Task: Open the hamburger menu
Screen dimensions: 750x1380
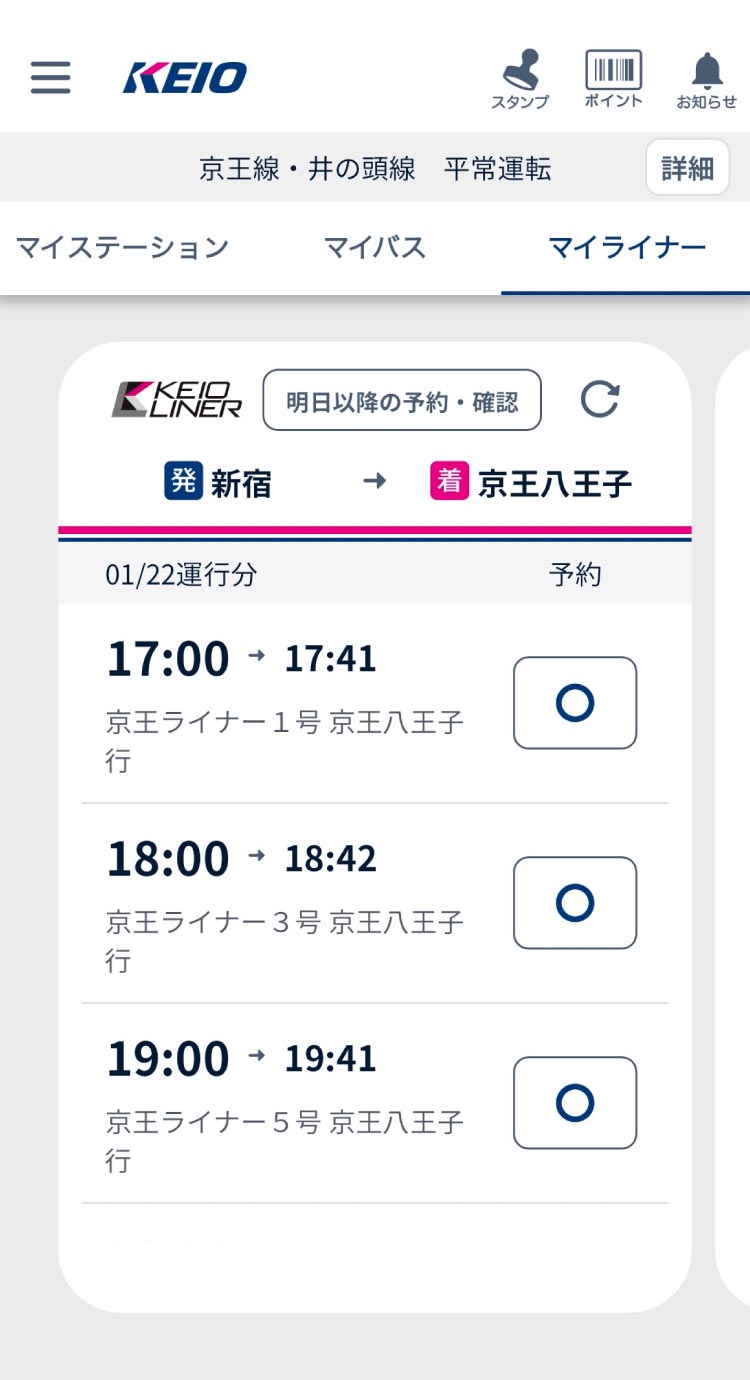Action: click(x=50, y=77)
